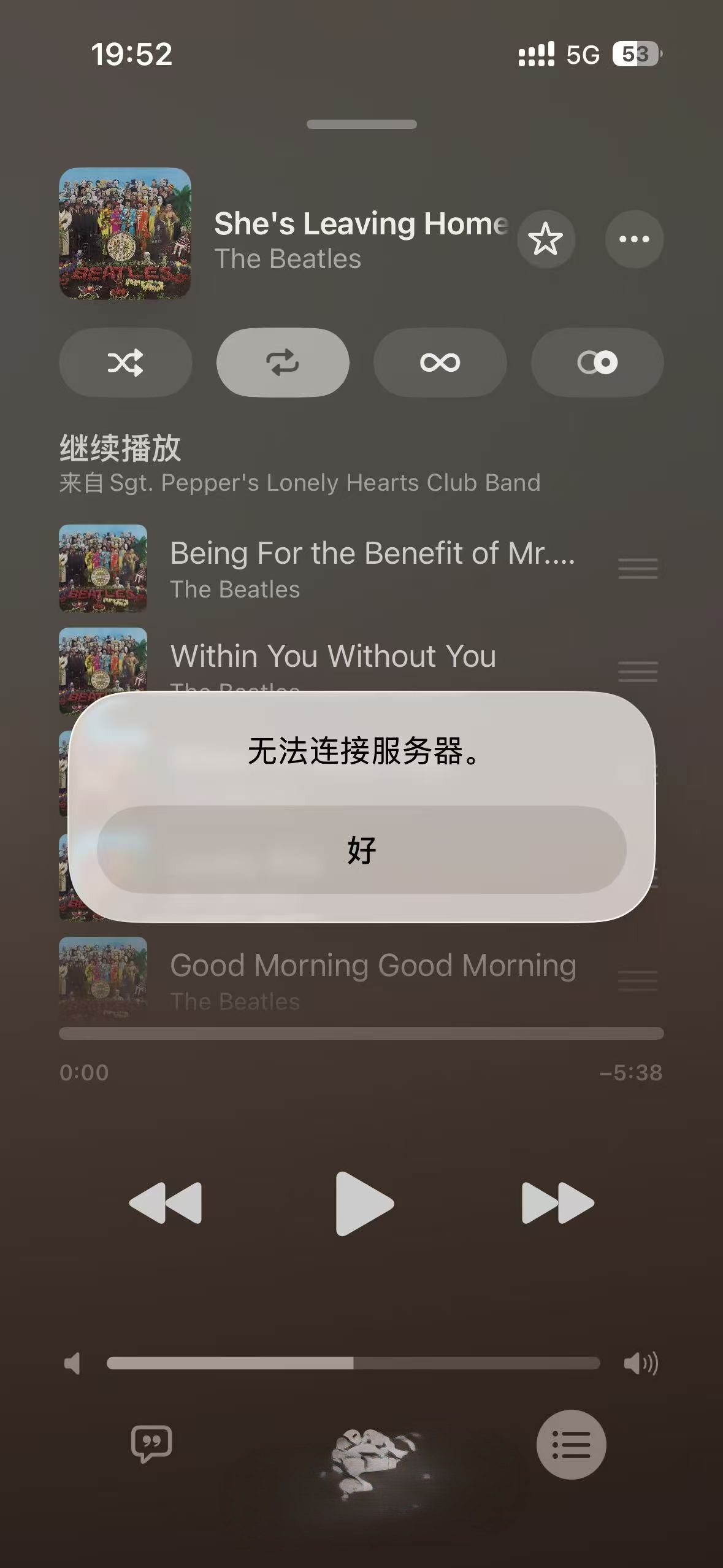Toggle shuffle mode
Screen dimensions: 723x1568
[x=126, y=363]
